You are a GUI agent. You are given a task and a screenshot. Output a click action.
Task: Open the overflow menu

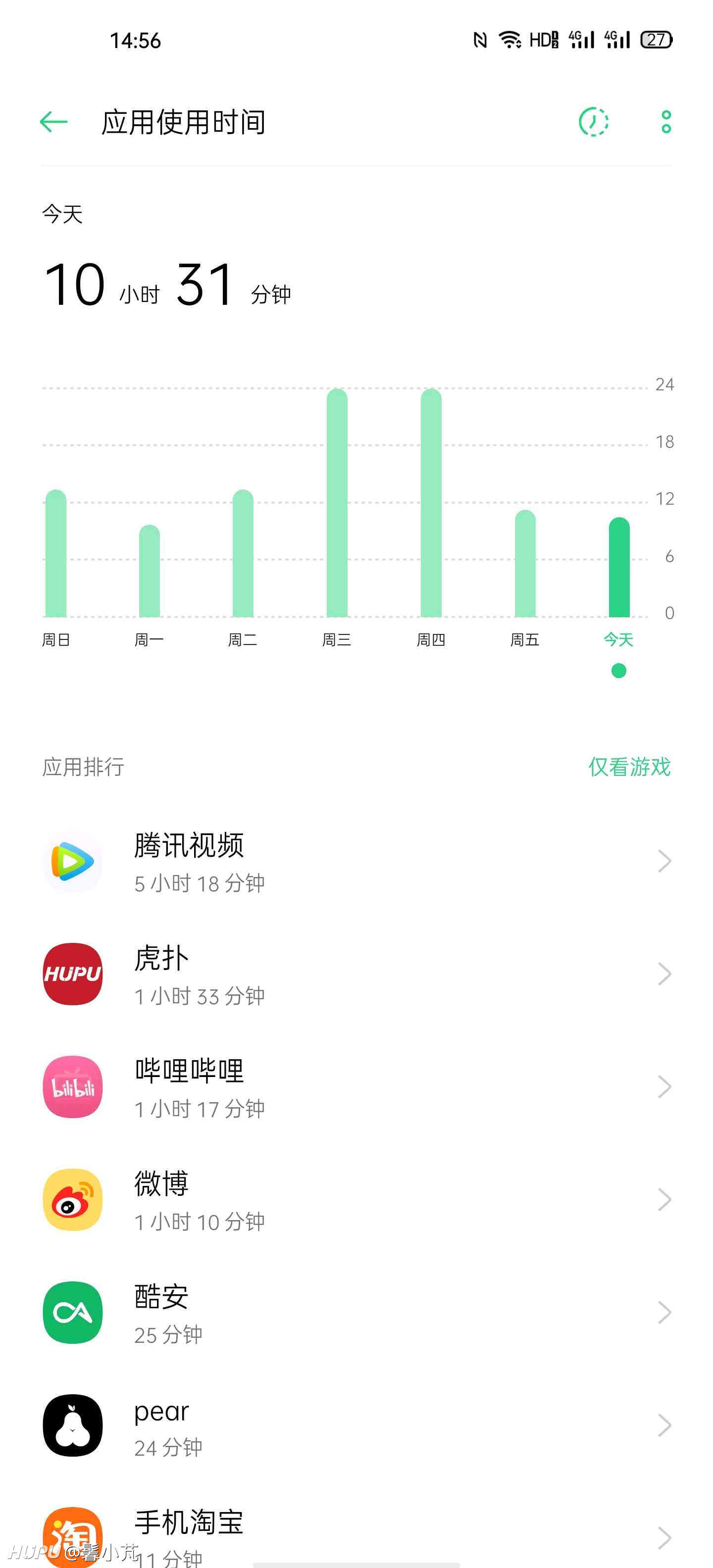666,122
